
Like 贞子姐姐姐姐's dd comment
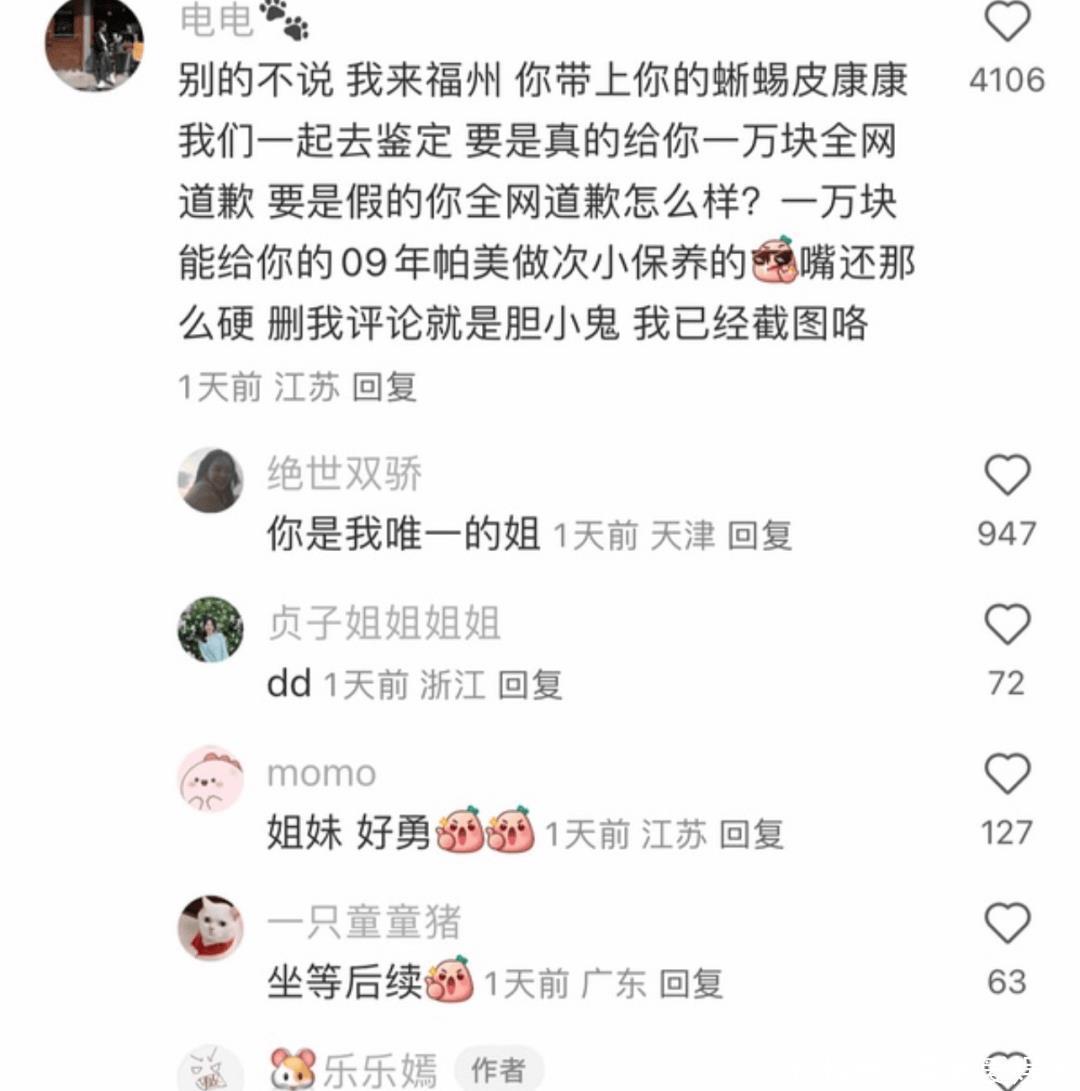click(1007, 625)
